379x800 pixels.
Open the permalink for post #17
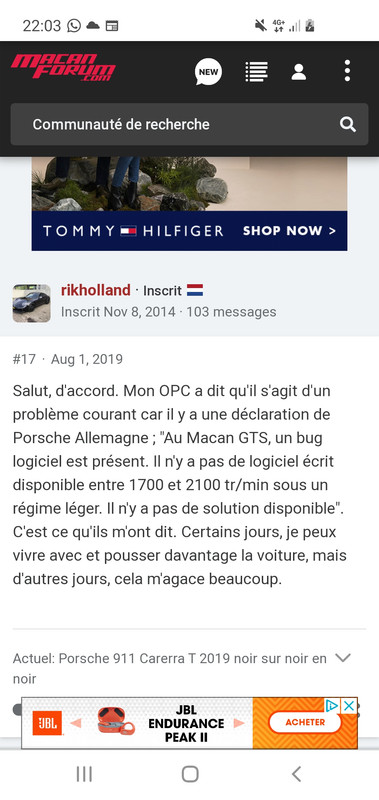click(24, 359)
